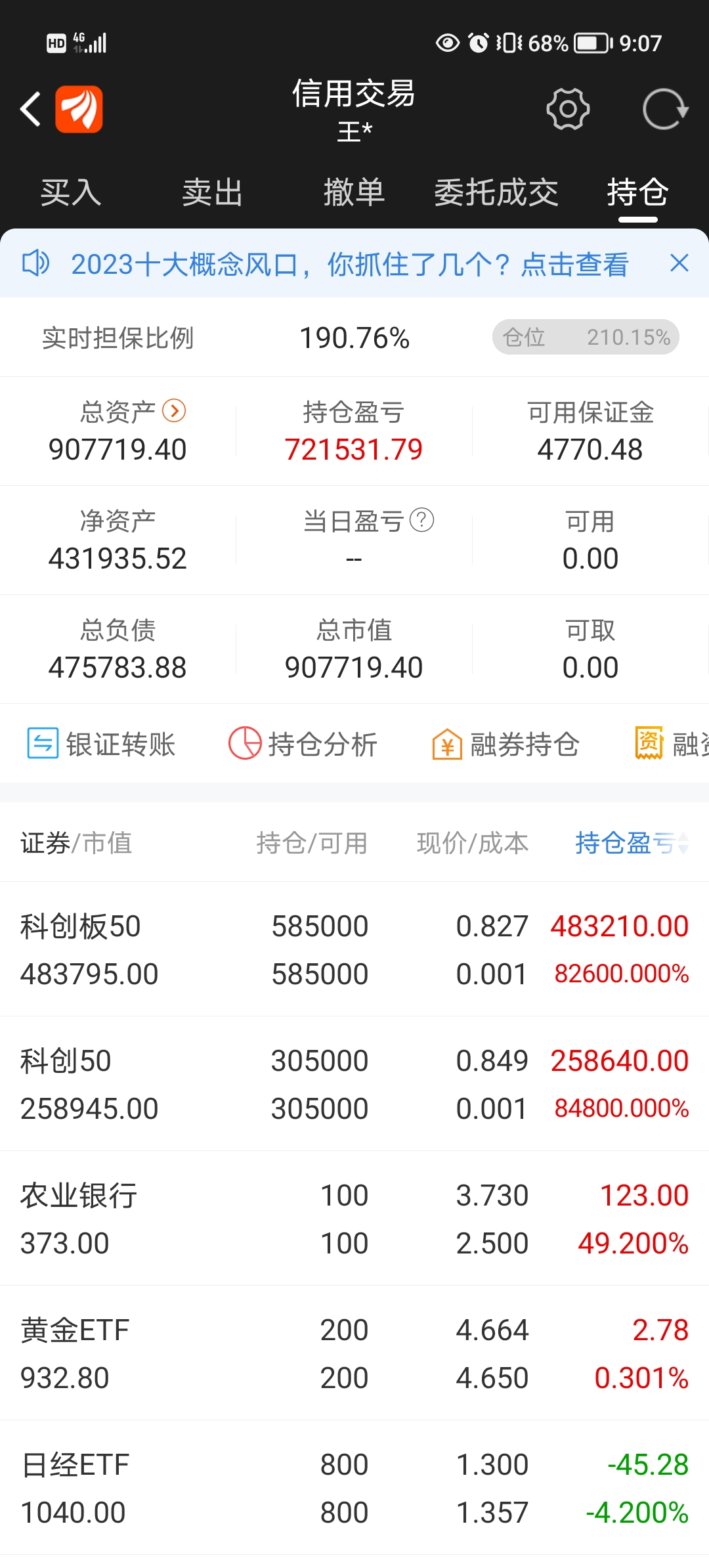This screenshot has height=1568, width=709.
Task: Expand 总资产 details arrow
Action: [174, 411]
